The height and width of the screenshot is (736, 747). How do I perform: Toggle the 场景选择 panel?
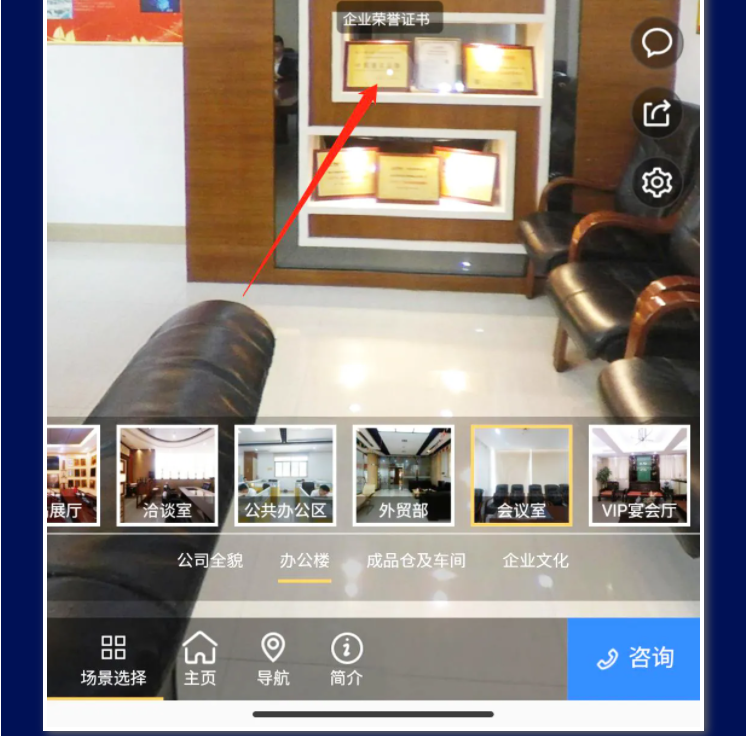pyautogui.click(x=113, y=659)
